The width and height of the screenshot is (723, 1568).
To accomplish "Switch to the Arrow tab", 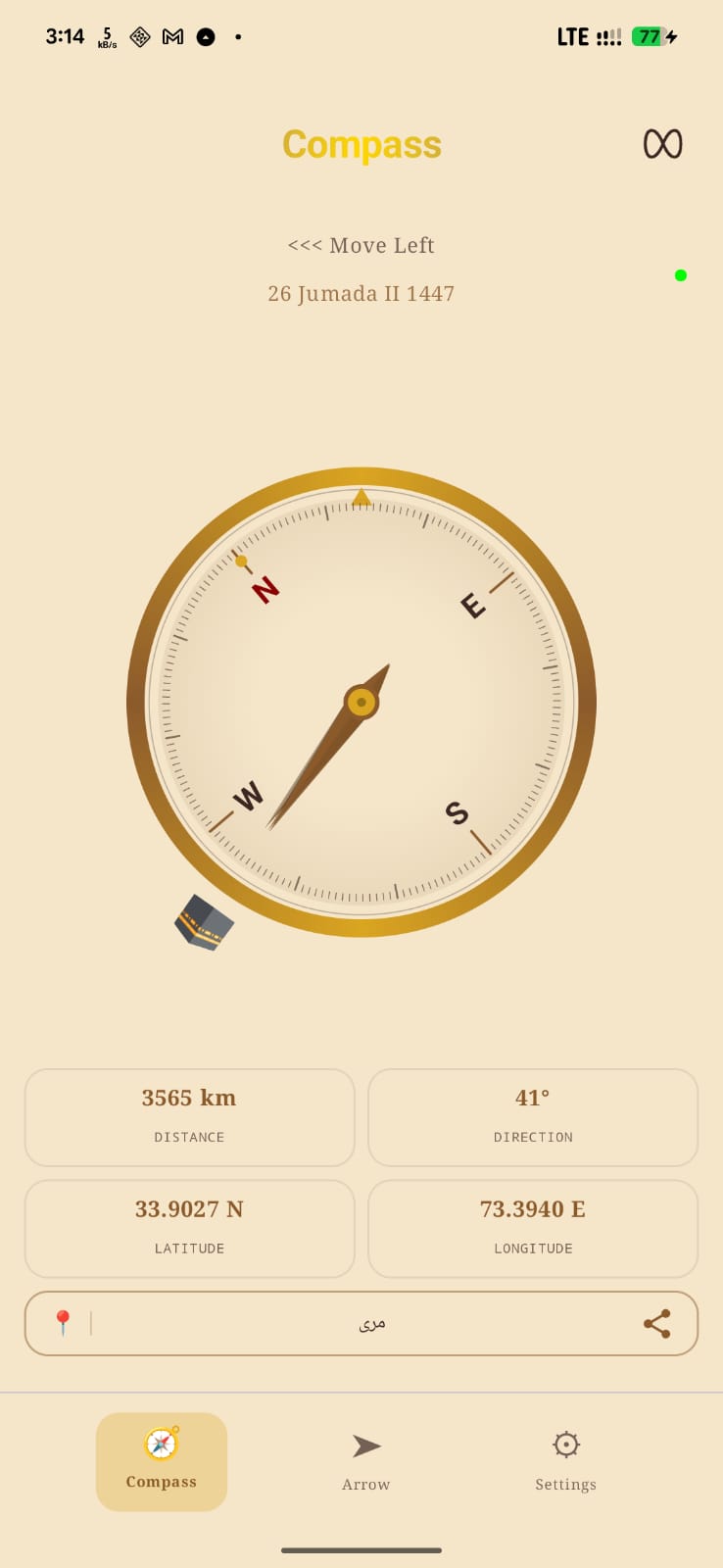I will (x=365, y=1460).
